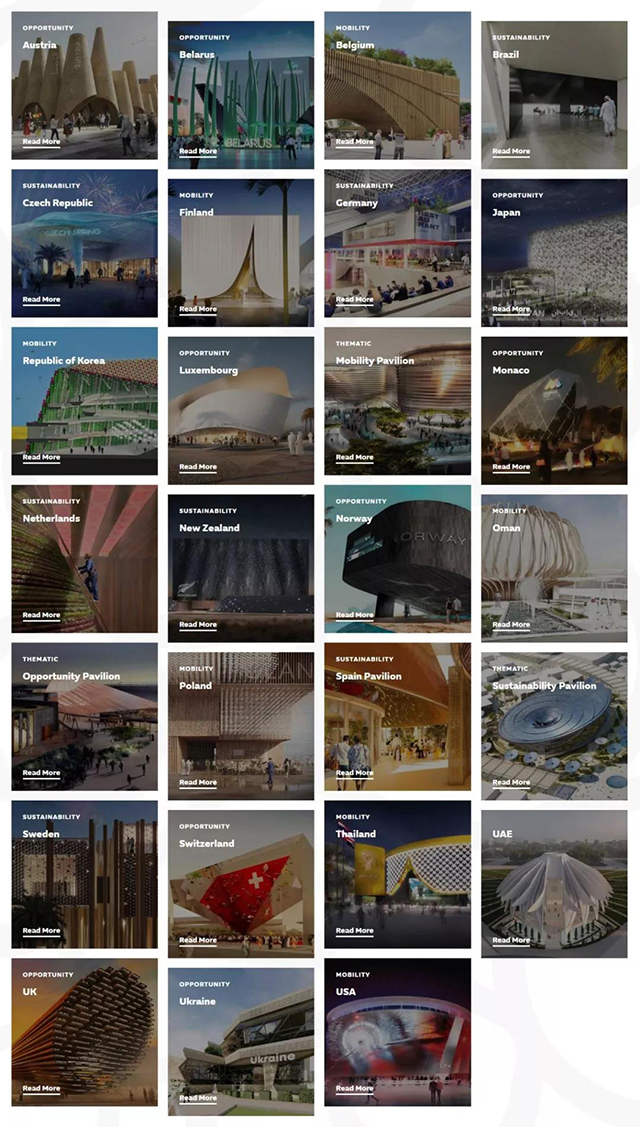Open the Germany pavilion tile
Image resolution: width=640 pixels, height=1127 pixels.
397,243
